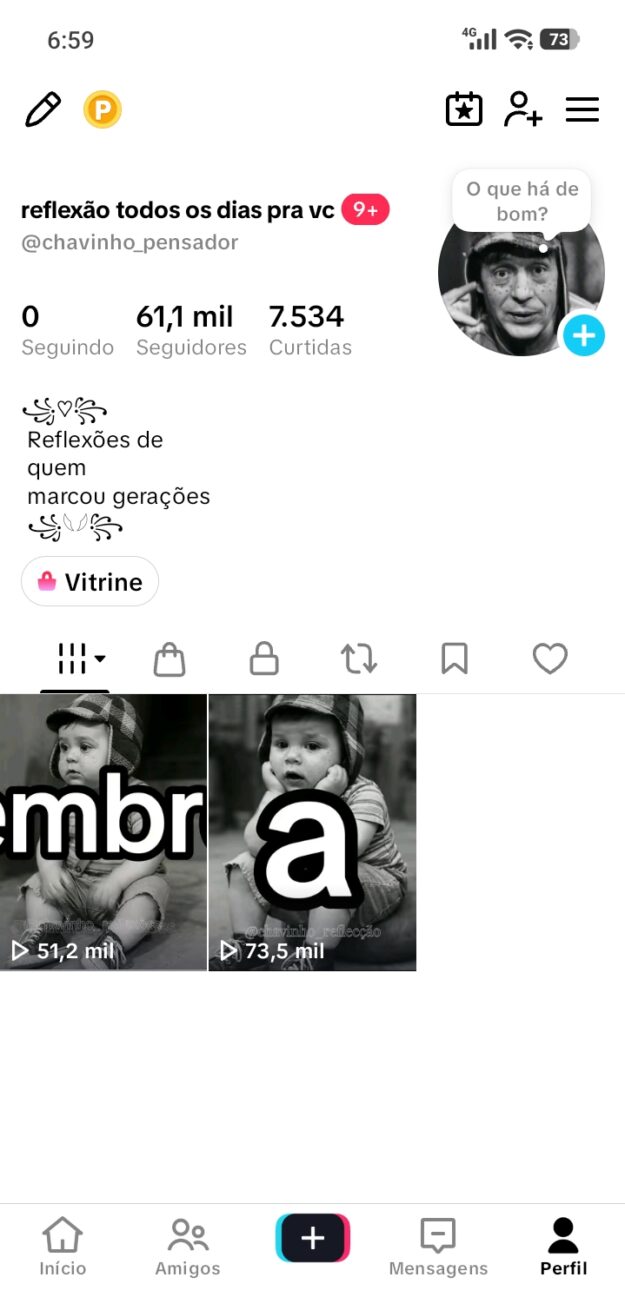The height and width of the screenshot is (1297, 625).
Task: Switch to the liked heart tab
Action: click(550, 659)
